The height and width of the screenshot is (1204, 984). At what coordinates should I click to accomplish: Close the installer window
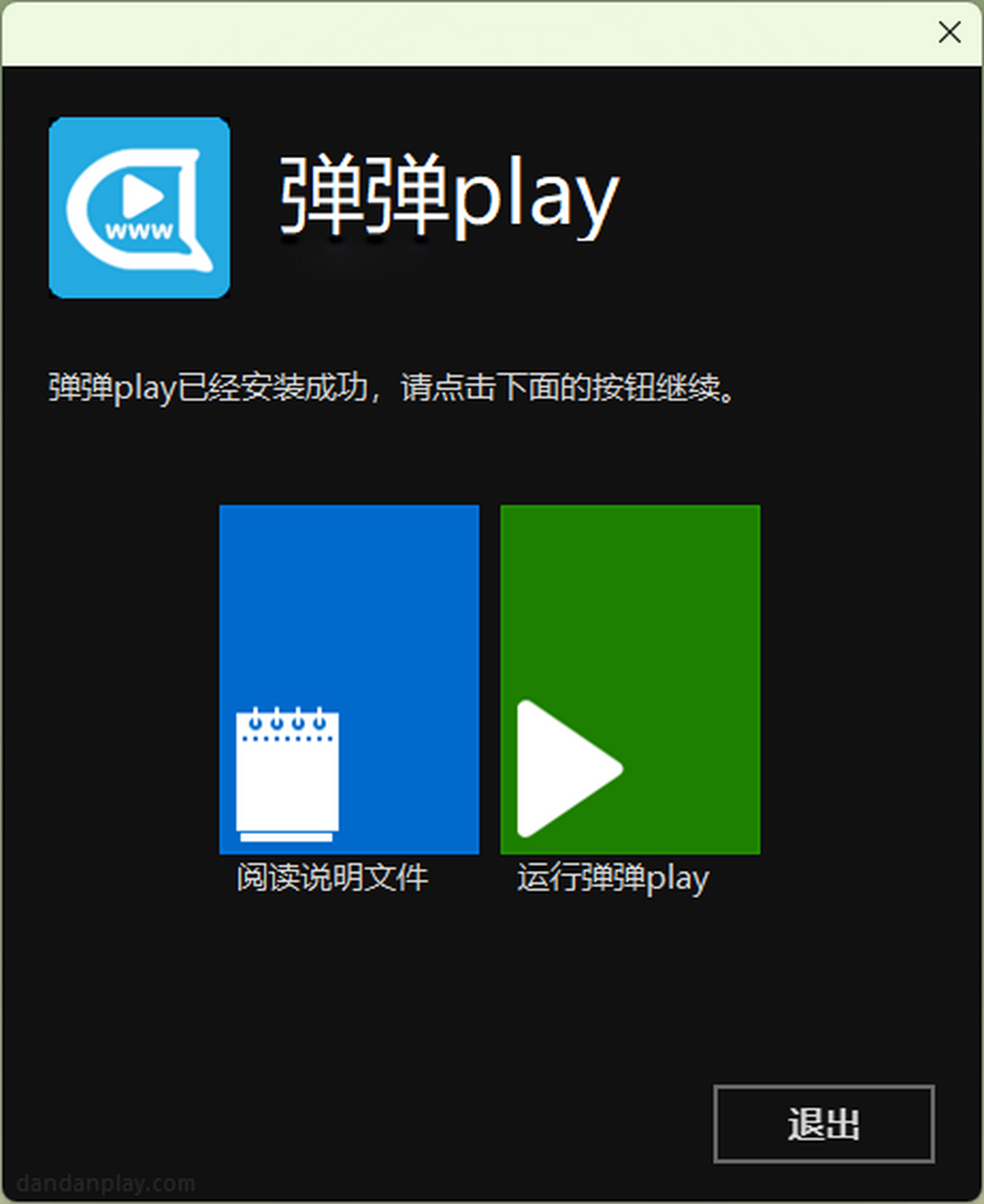[x=949, y=33]
